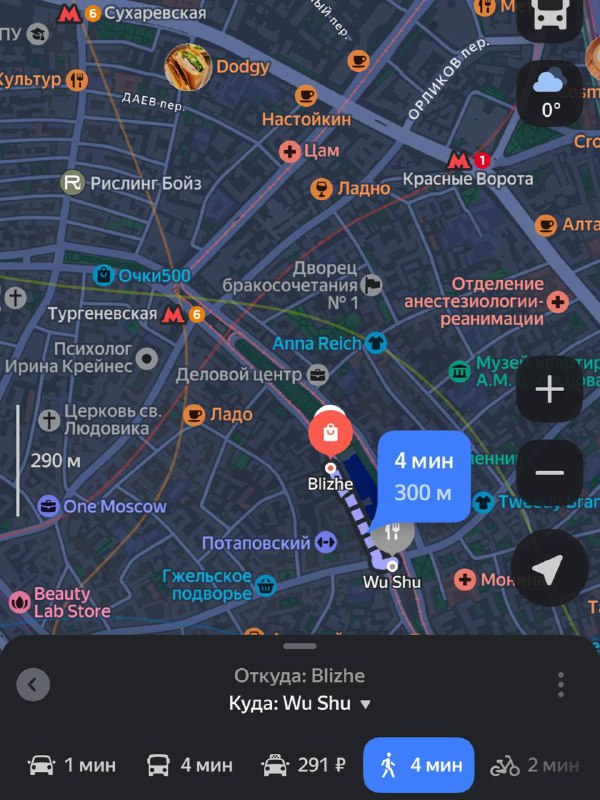Select the walking route tab
The width and height of the screenshot is (600, 800).
[418, 765]
